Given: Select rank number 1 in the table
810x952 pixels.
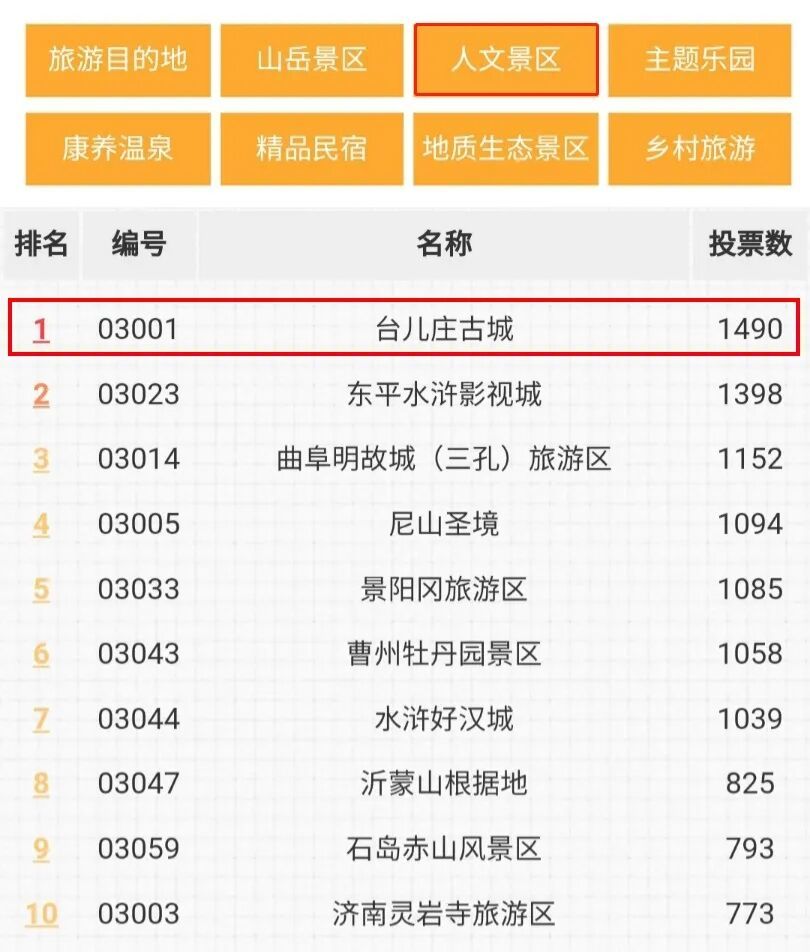Looking at the screenshot, I should point(38,327).
